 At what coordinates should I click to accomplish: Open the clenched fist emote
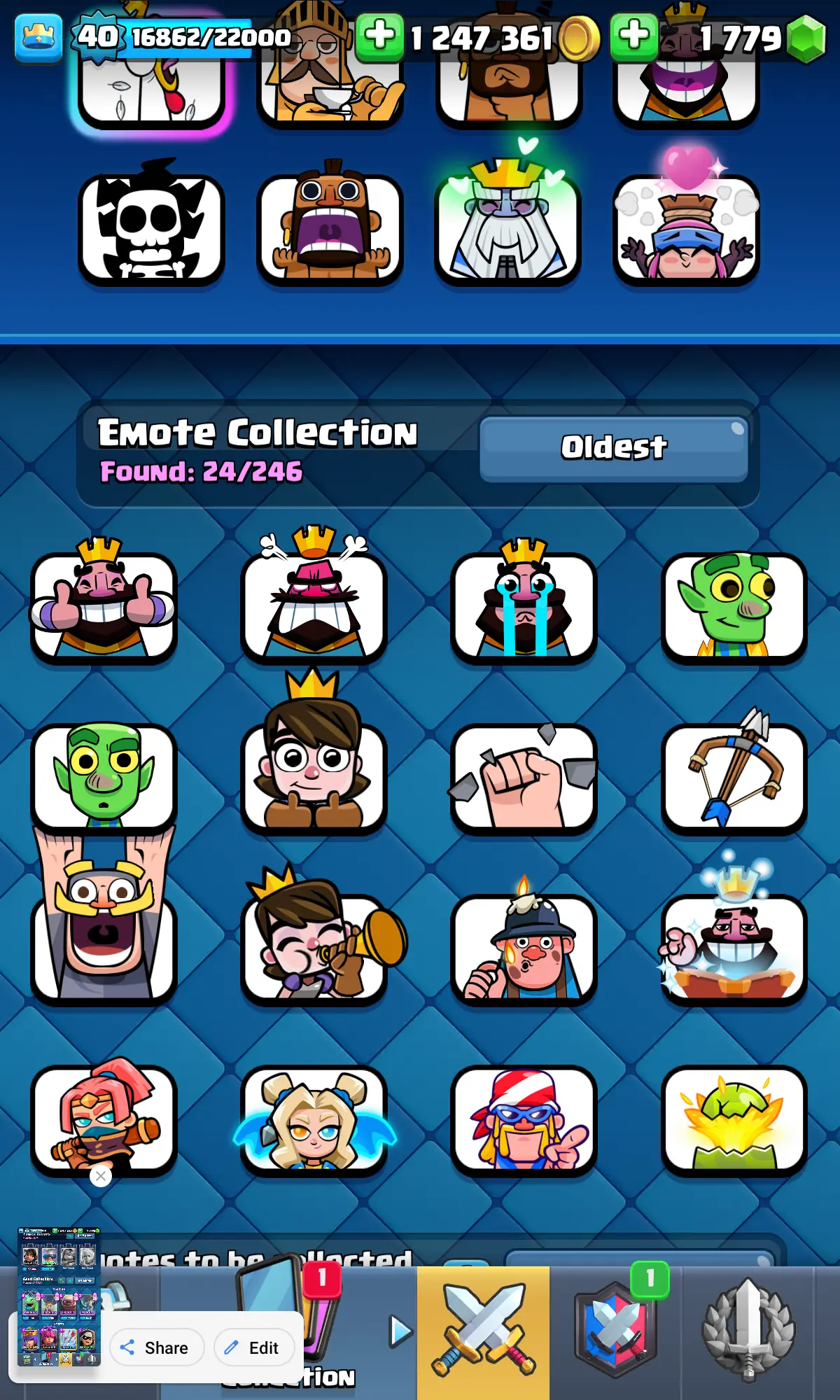[x=524, y=777]
